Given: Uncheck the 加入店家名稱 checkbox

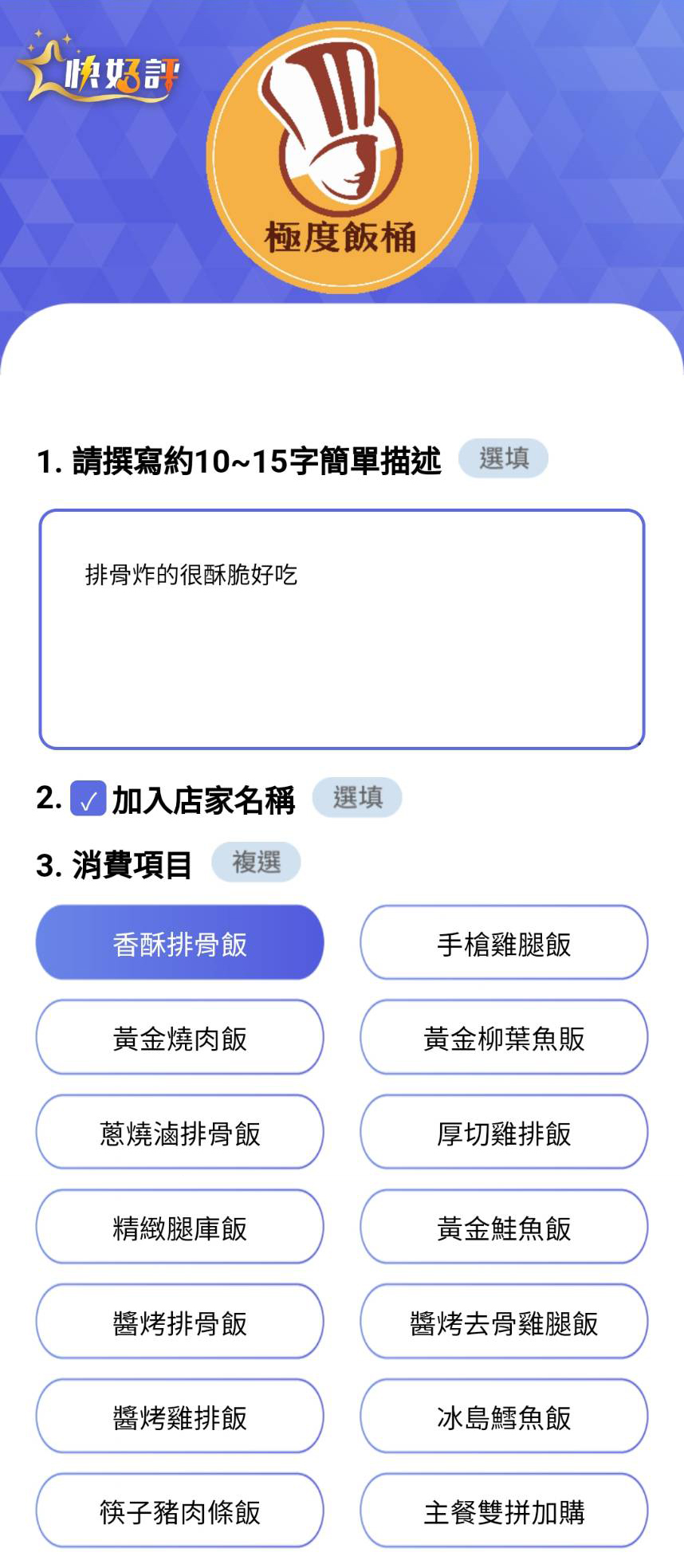Looking at the screenshot, I should 88,798.
